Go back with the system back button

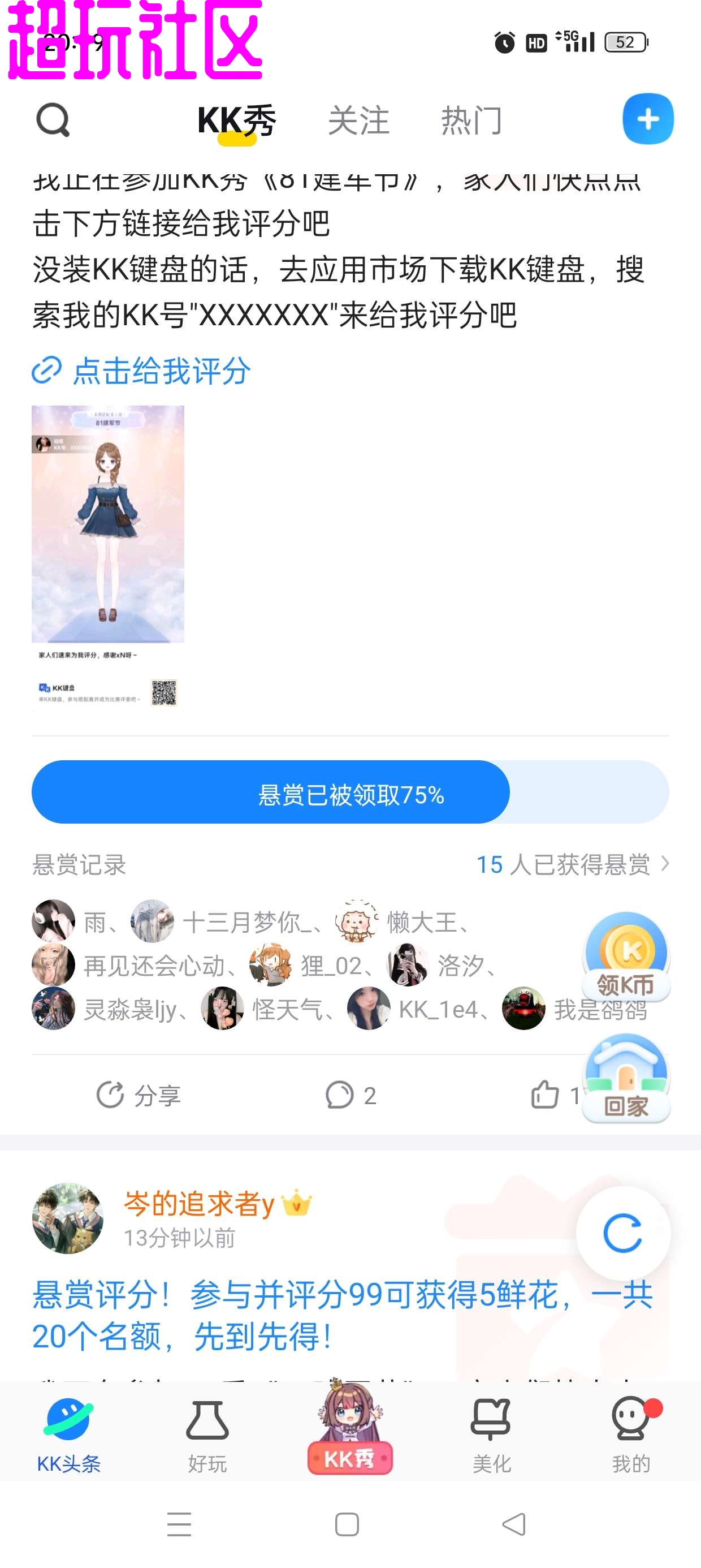pyautogui.click(x=514, y=1524)
